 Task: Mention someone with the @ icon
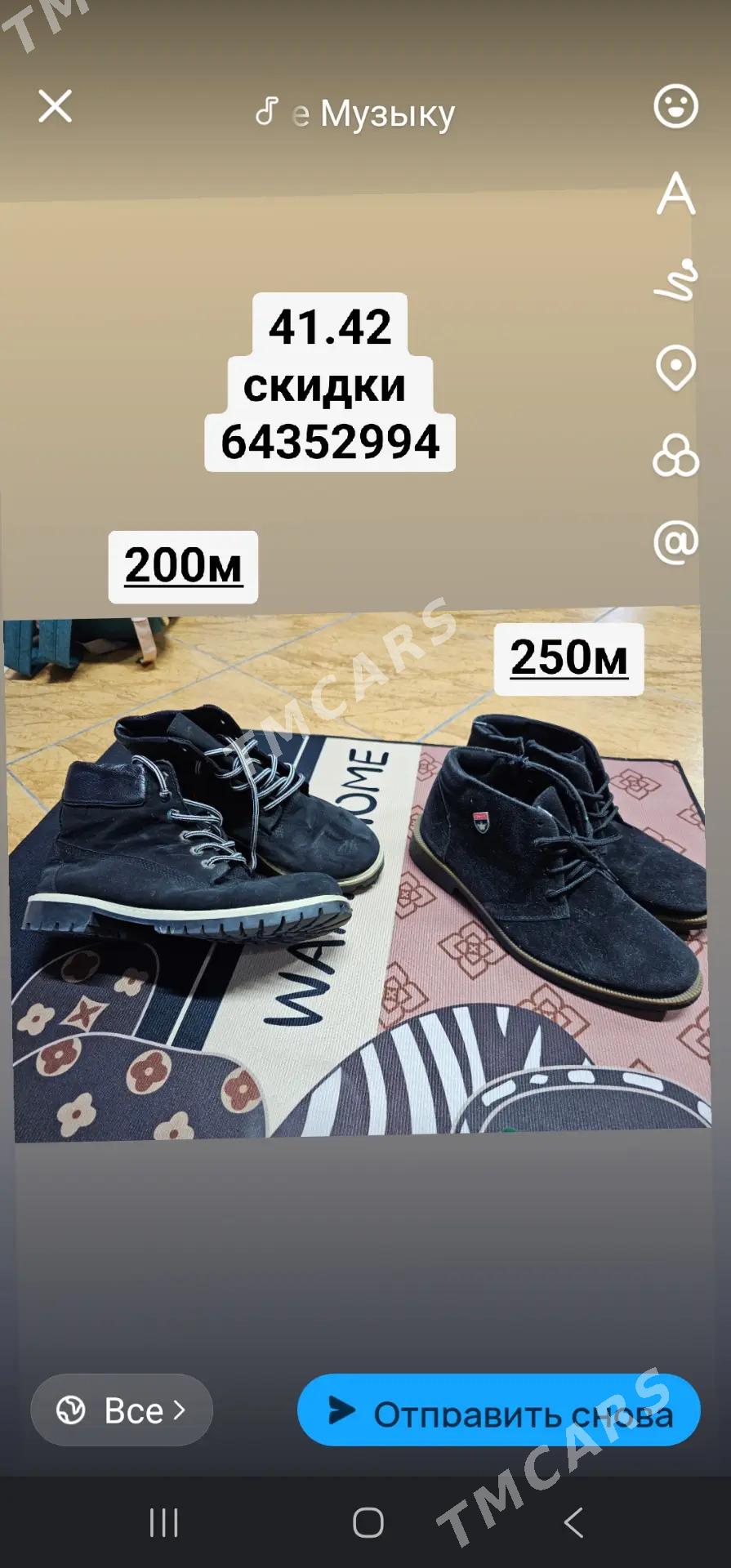pyautogui.click(x=675, y=541)
